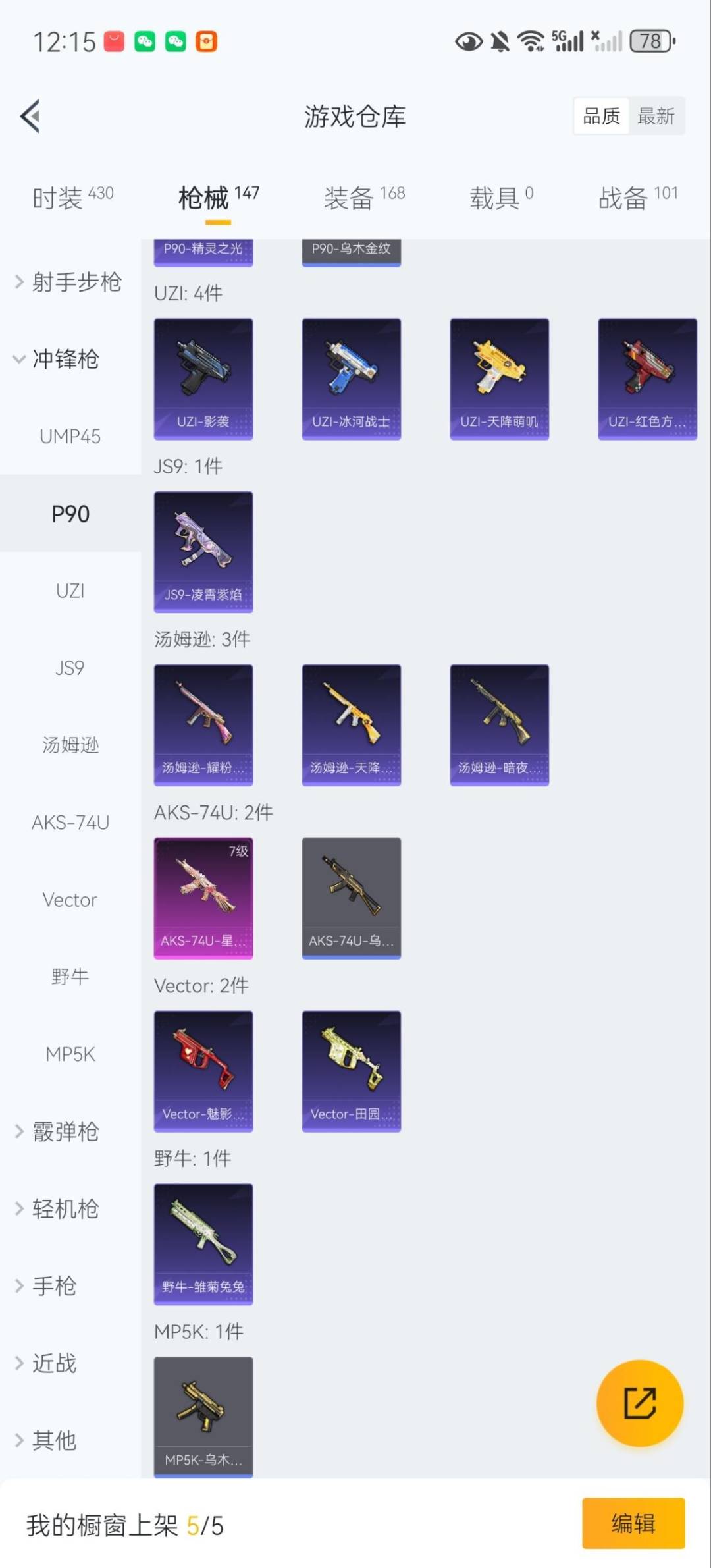The image size is (711, 1568).
Task: Go back from 游戏仓库
Action: (31, 116)
